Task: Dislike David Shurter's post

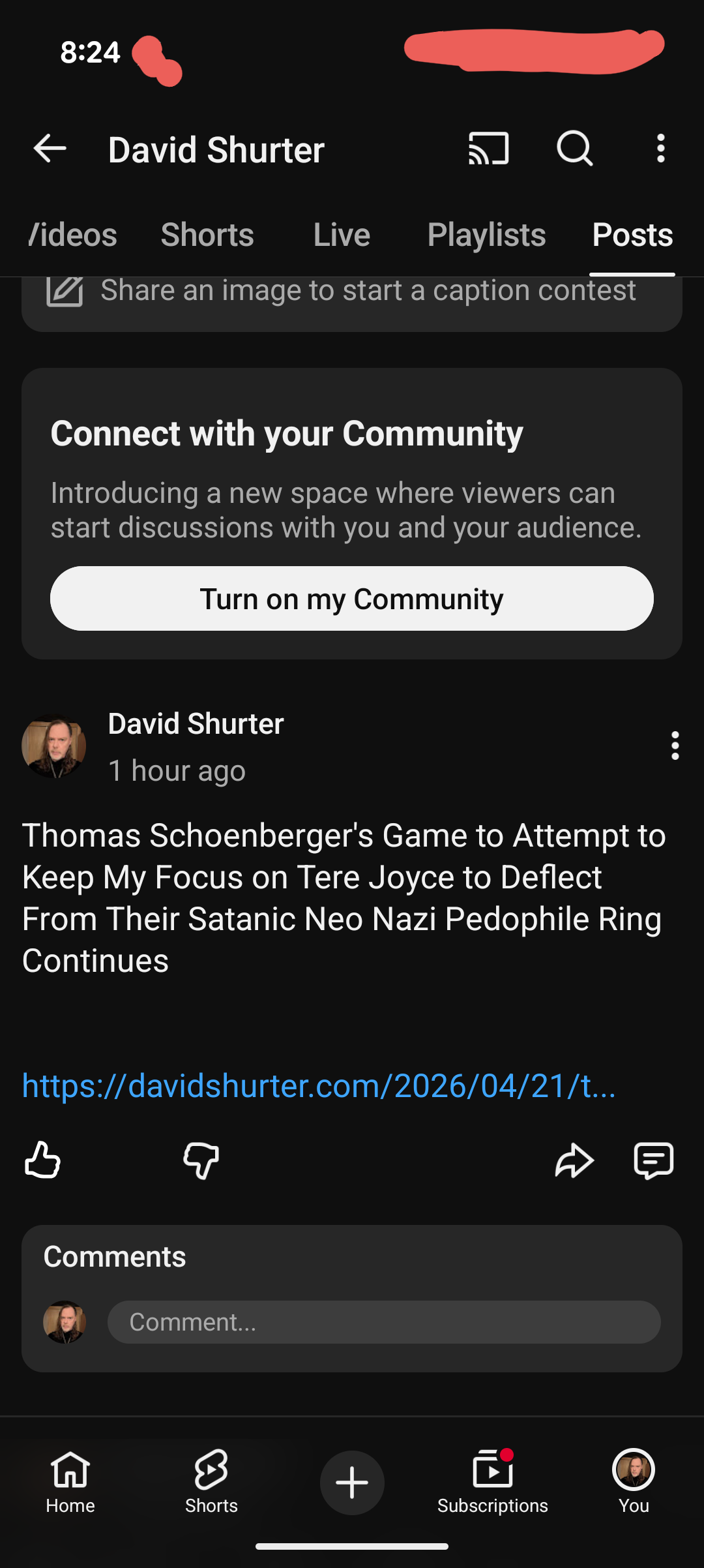Action: [201, 1160]
